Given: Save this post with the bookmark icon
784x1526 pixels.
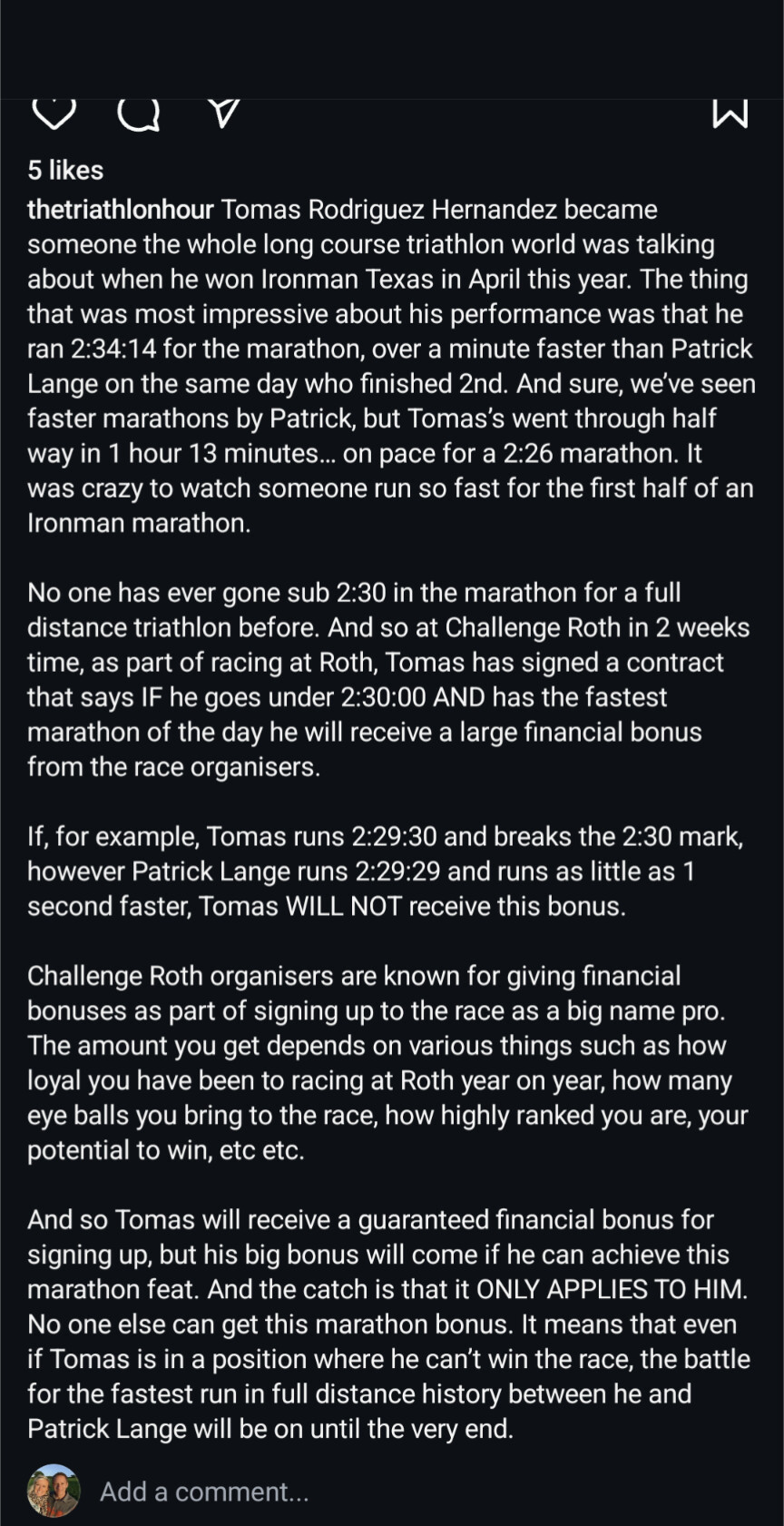Looking at the screenshot, I should pyautogui.click(x=730, y=114).
